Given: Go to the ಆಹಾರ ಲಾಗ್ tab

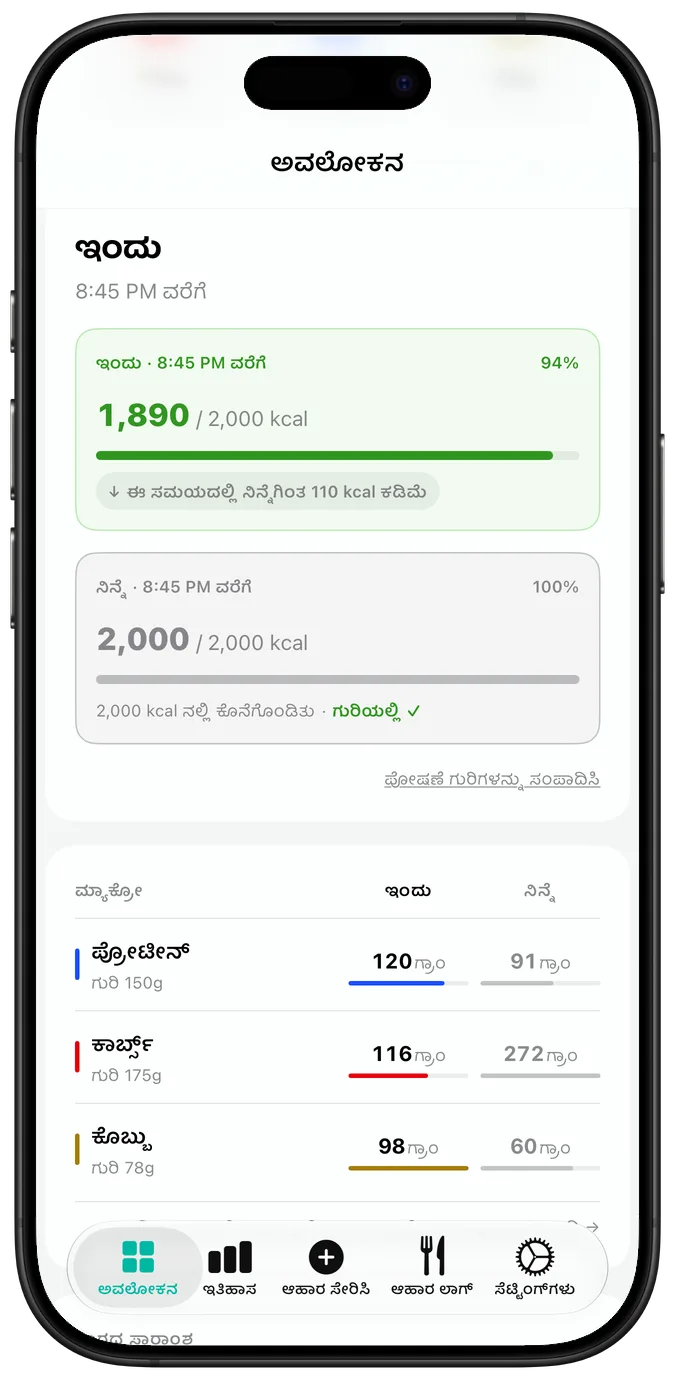Looking at the screenshot, I should pyautogui.click(x=432, y=1269).
